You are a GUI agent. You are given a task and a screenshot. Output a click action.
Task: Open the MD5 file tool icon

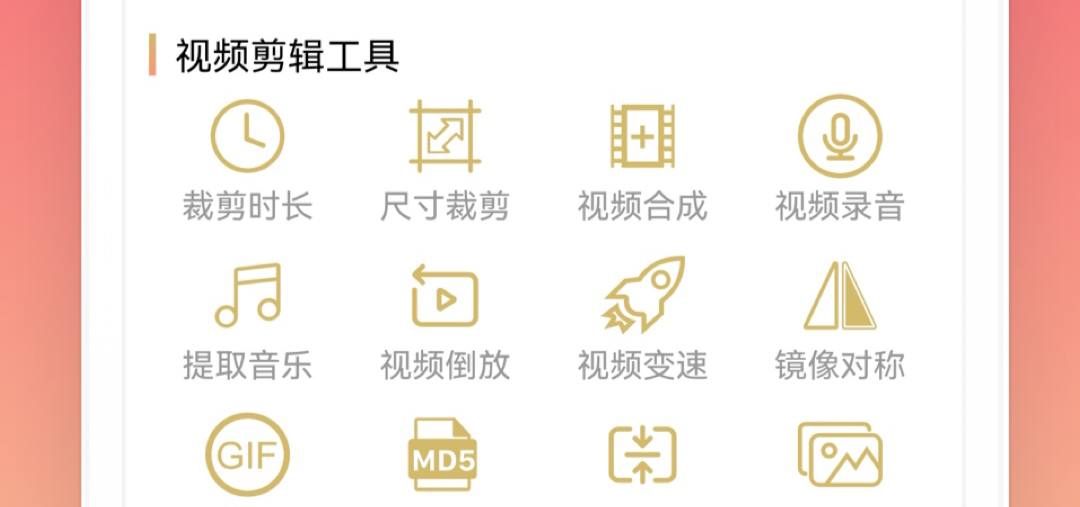(x=445, y=455)
